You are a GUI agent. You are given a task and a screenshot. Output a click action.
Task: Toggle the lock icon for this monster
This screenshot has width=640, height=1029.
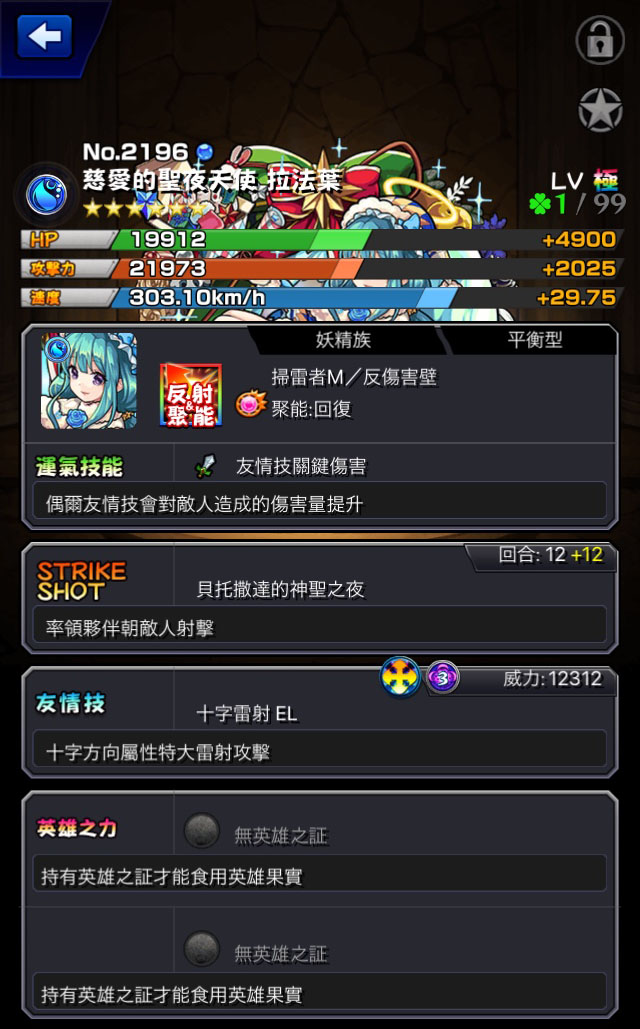[600, 41]
